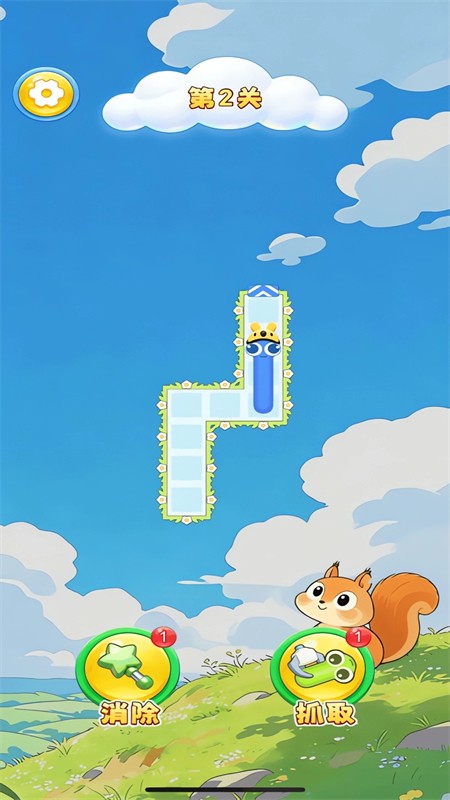The width and height of the screenshot is (450, 800).
Task: Open the settings gear button
Action: 46,94
